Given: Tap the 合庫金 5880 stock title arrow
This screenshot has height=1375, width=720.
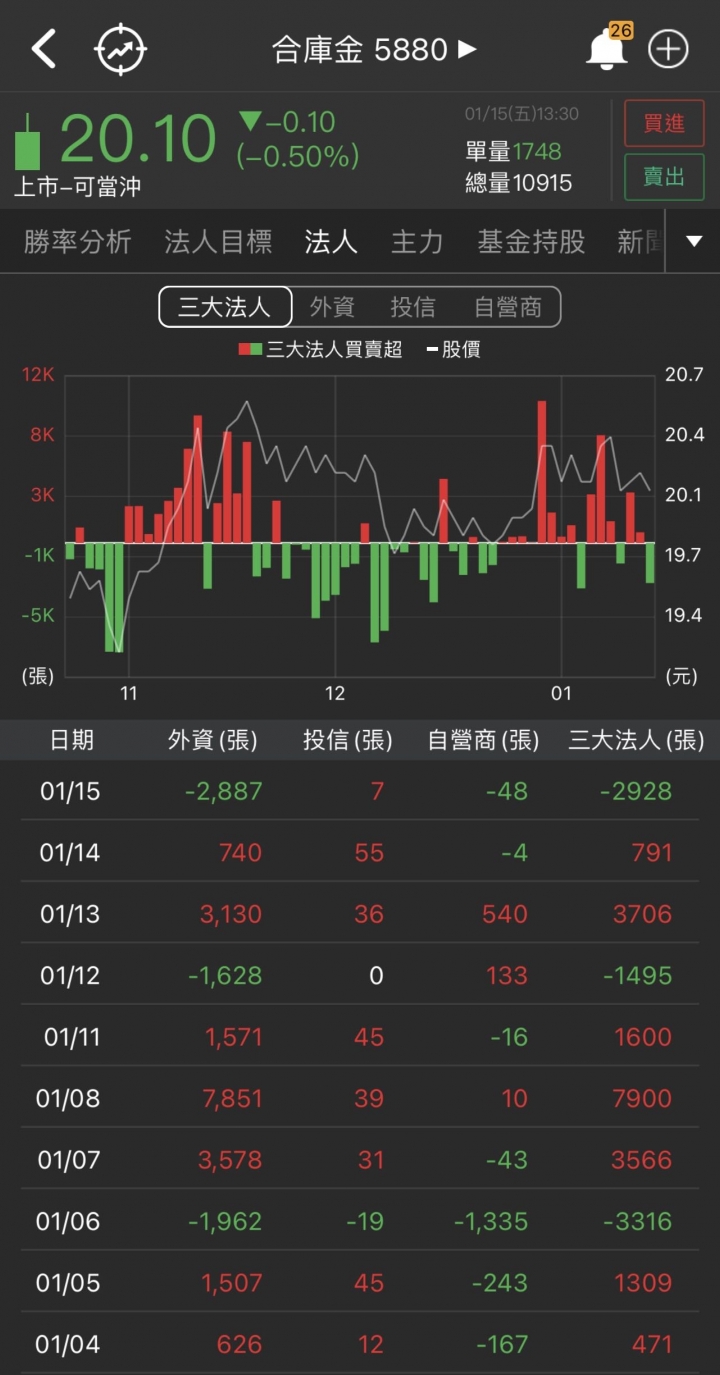Looking at the screenshot, I should (467, 49).
